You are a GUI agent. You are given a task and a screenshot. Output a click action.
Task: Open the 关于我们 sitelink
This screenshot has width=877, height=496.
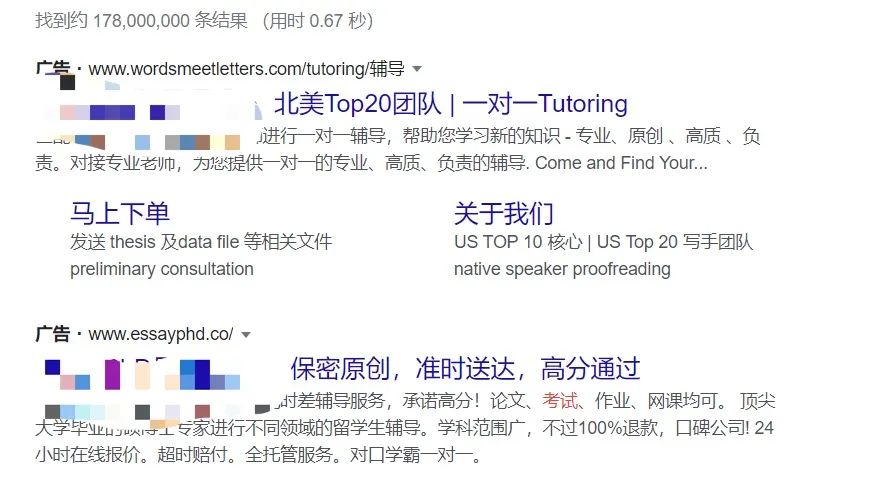tap(503, 213)
